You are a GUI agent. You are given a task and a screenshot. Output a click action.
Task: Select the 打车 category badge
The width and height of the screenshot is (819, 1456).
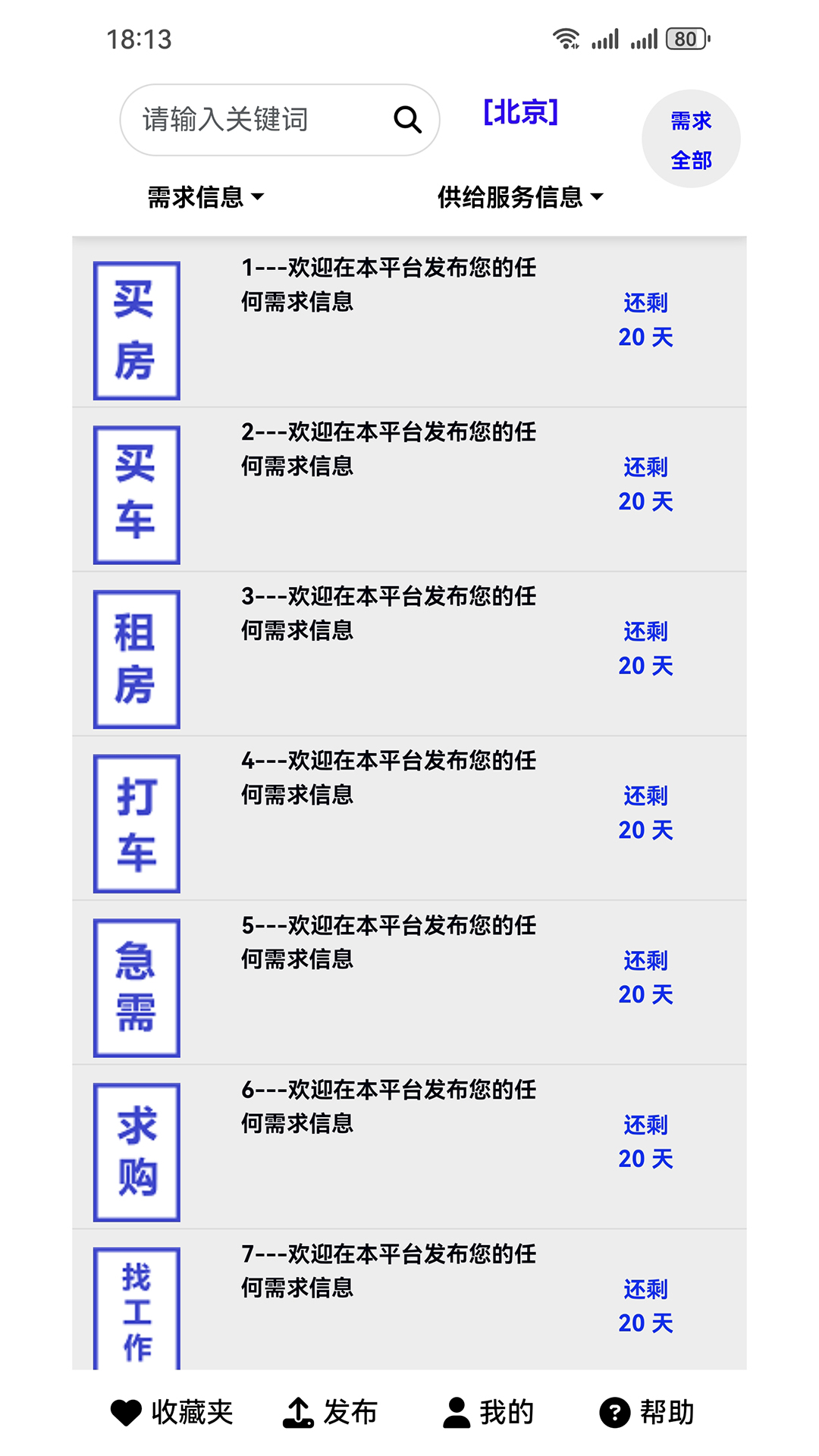pyautogui.click(x=136, y=821)
